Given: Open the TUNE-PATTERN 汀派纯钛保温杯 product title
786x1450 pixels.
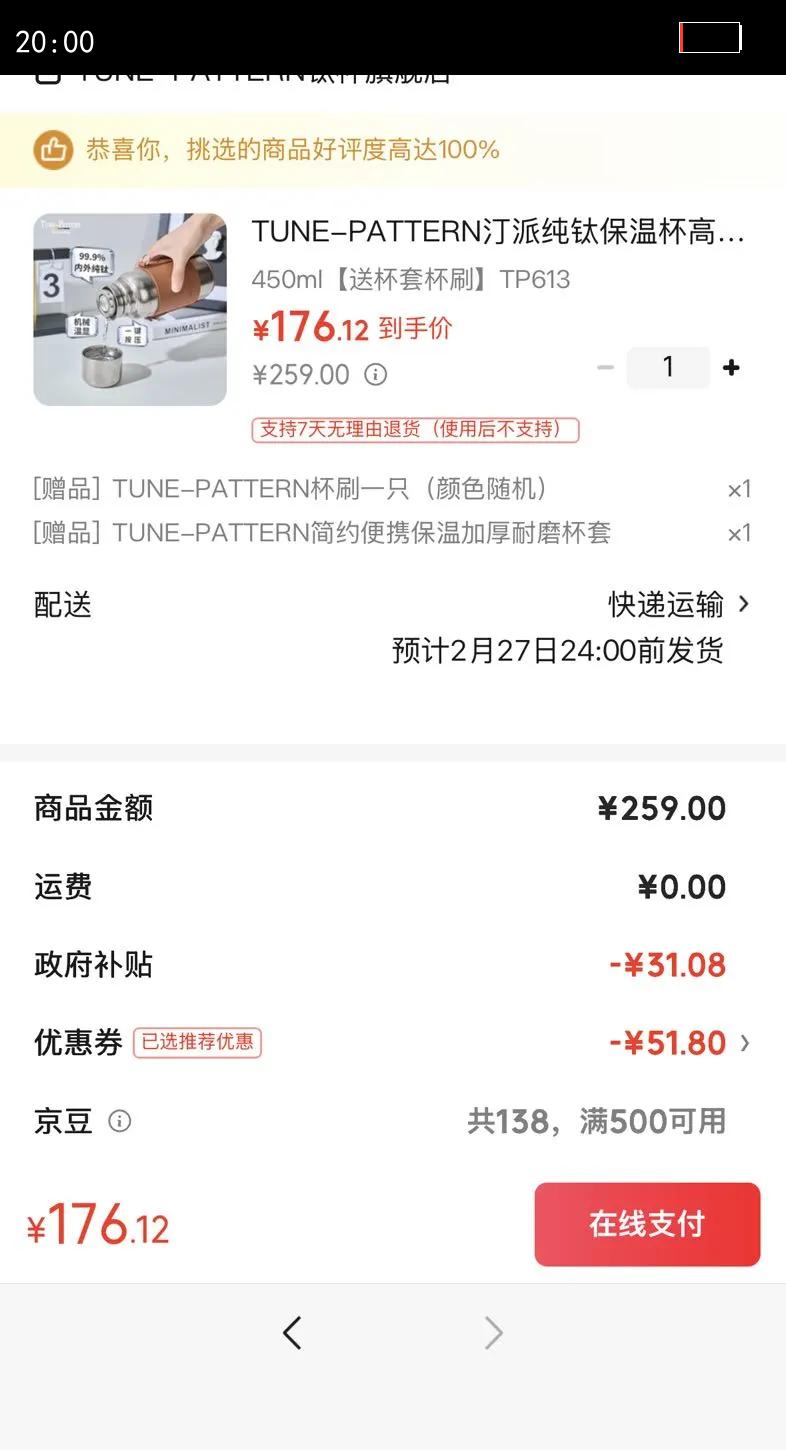Looking at the screenshot, I should [x=498, y=232].
